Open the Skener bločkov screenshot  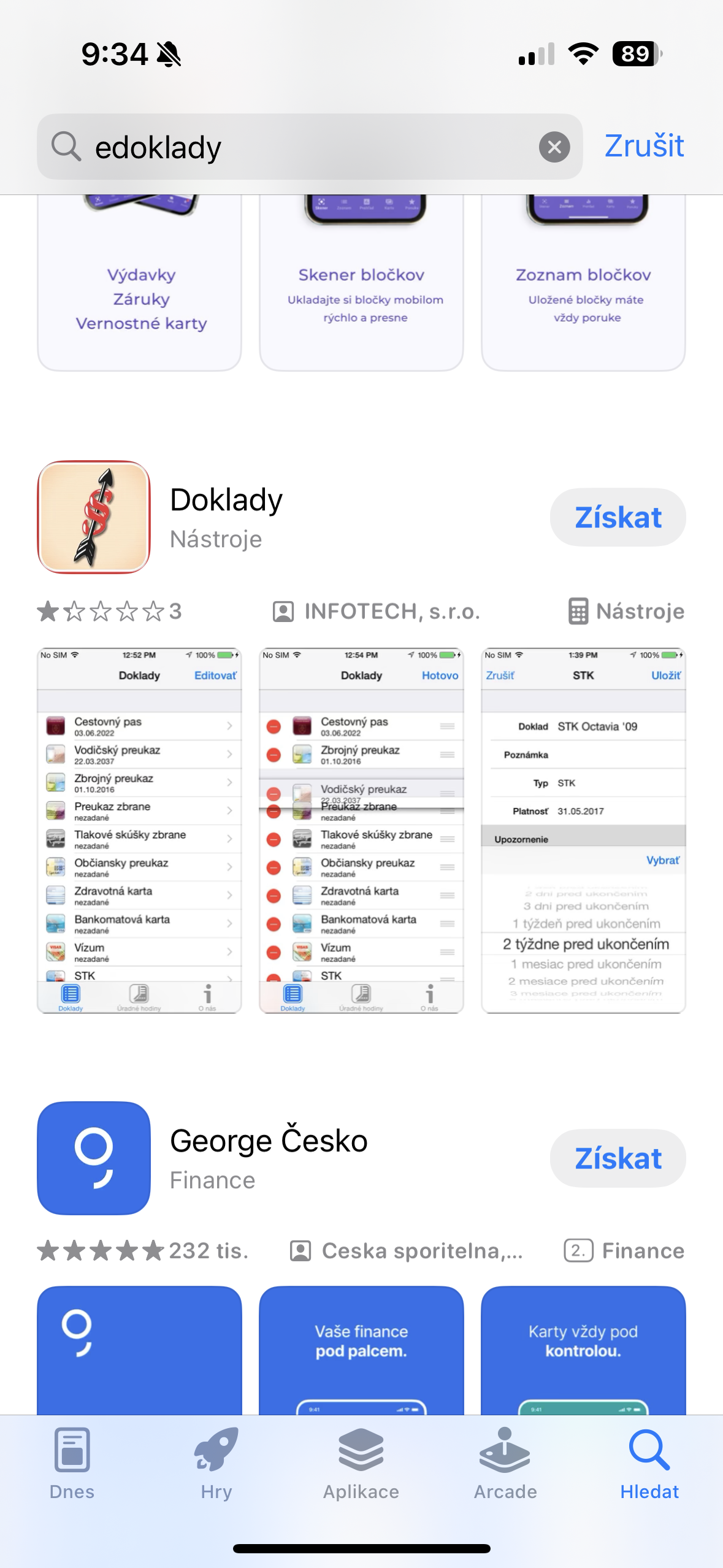pos(361,282)
